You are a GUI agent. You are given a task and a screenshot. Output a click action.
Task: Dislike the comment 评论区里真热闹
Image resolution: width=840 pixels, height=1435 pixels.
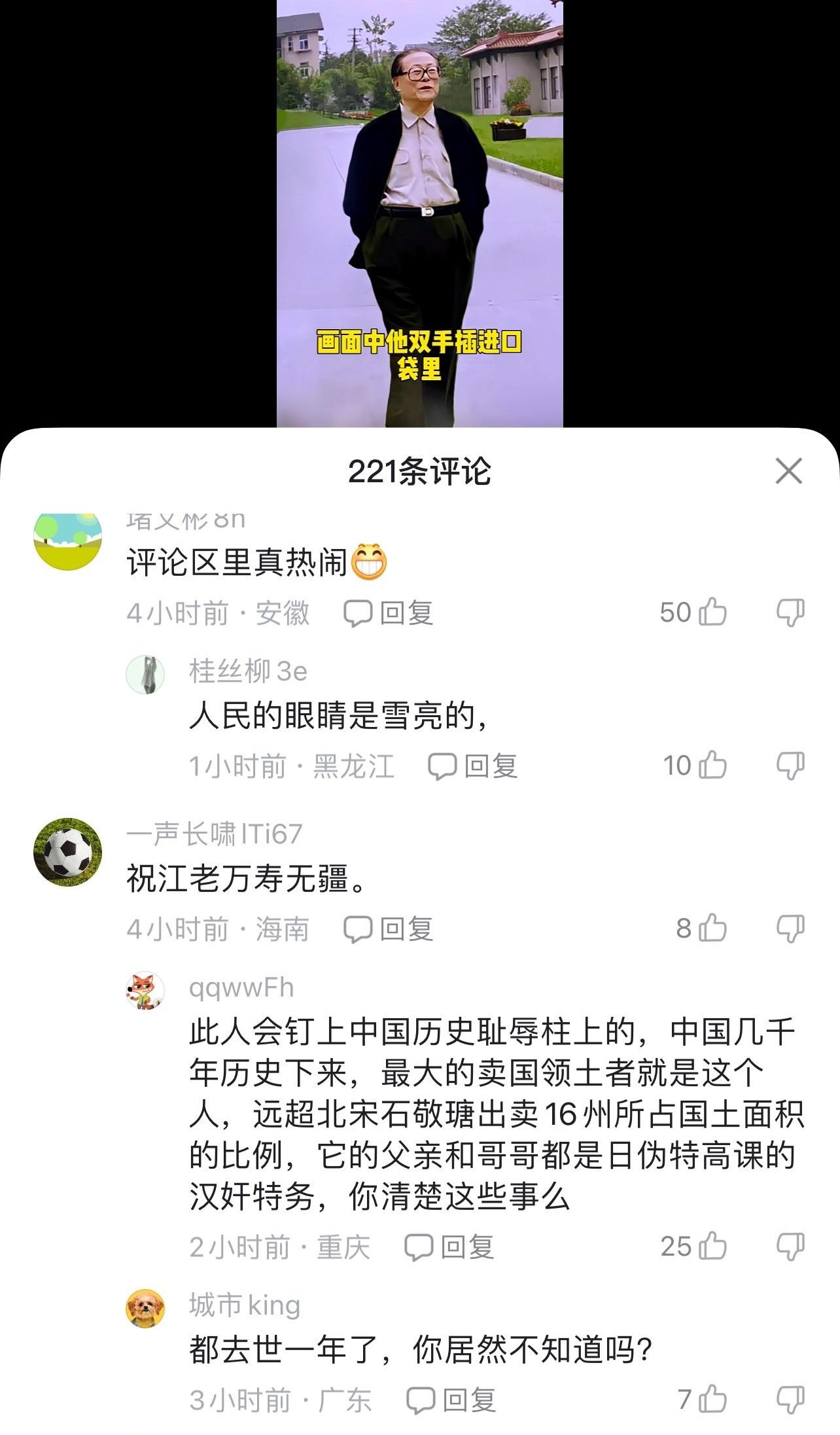(x=790, y=612)
